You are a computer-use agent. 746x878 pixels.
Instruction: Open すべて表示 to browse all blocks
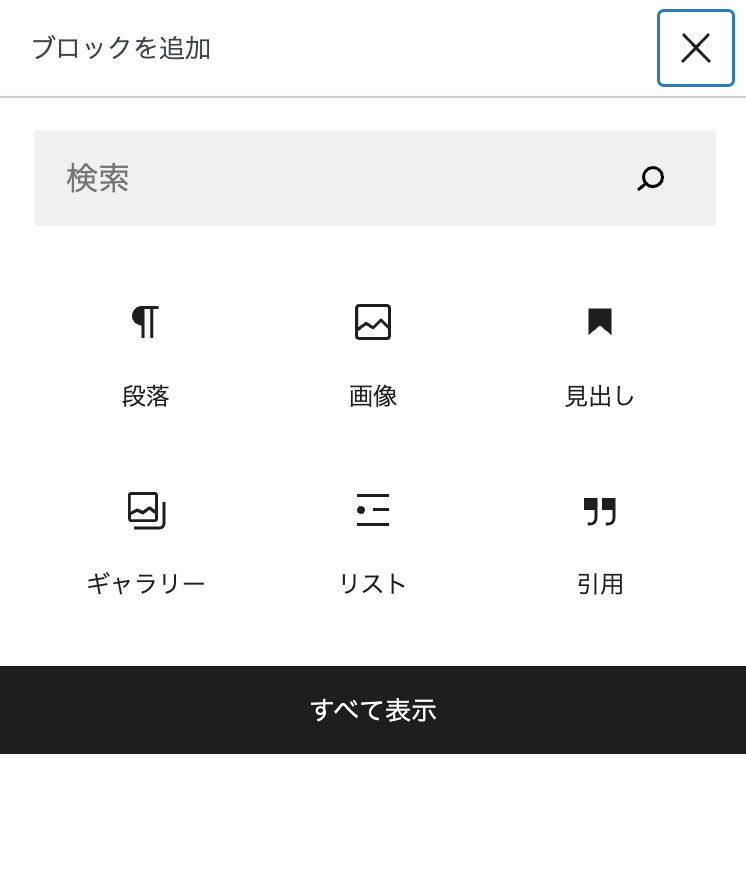pyautogui.click(x=372, y=710)
